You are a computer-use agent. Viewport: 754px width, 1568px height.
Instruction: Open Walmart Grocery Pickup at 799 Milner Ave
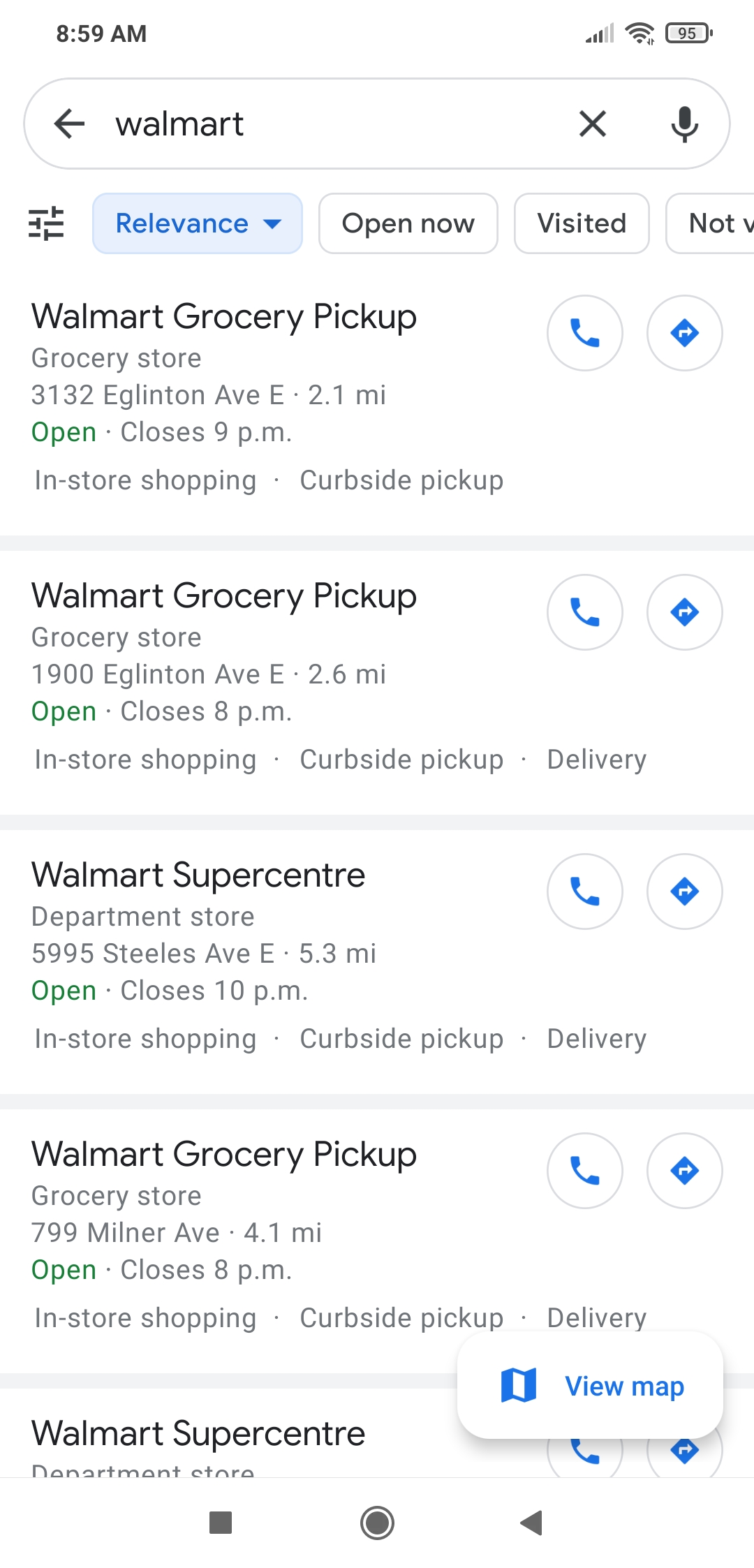pyautogui.click(x=223, y=1155)
